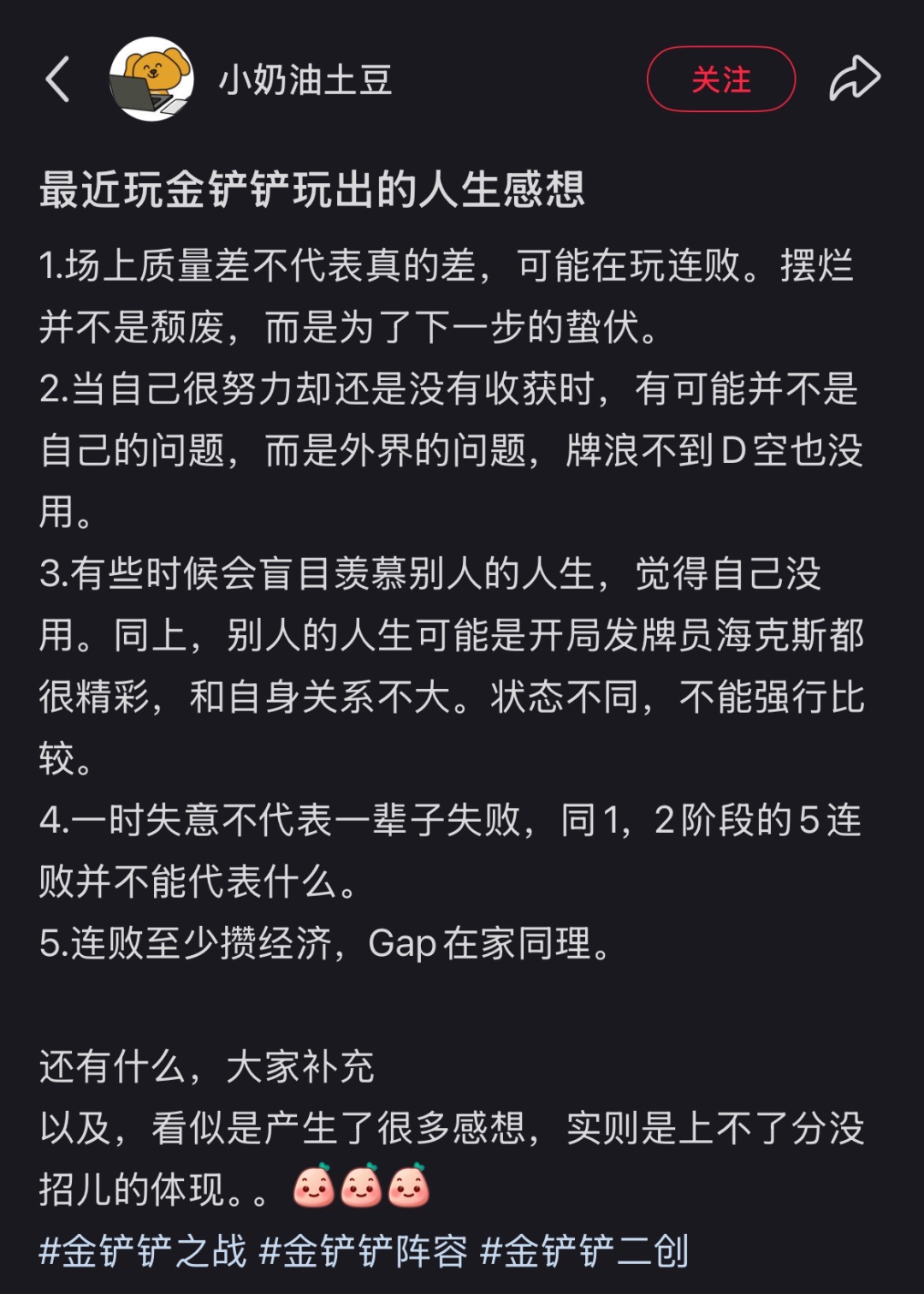The height and width of the screenshot is (1294, 924).
Task: Go back using the top-left arrow
Action: [x=57, y=80]
